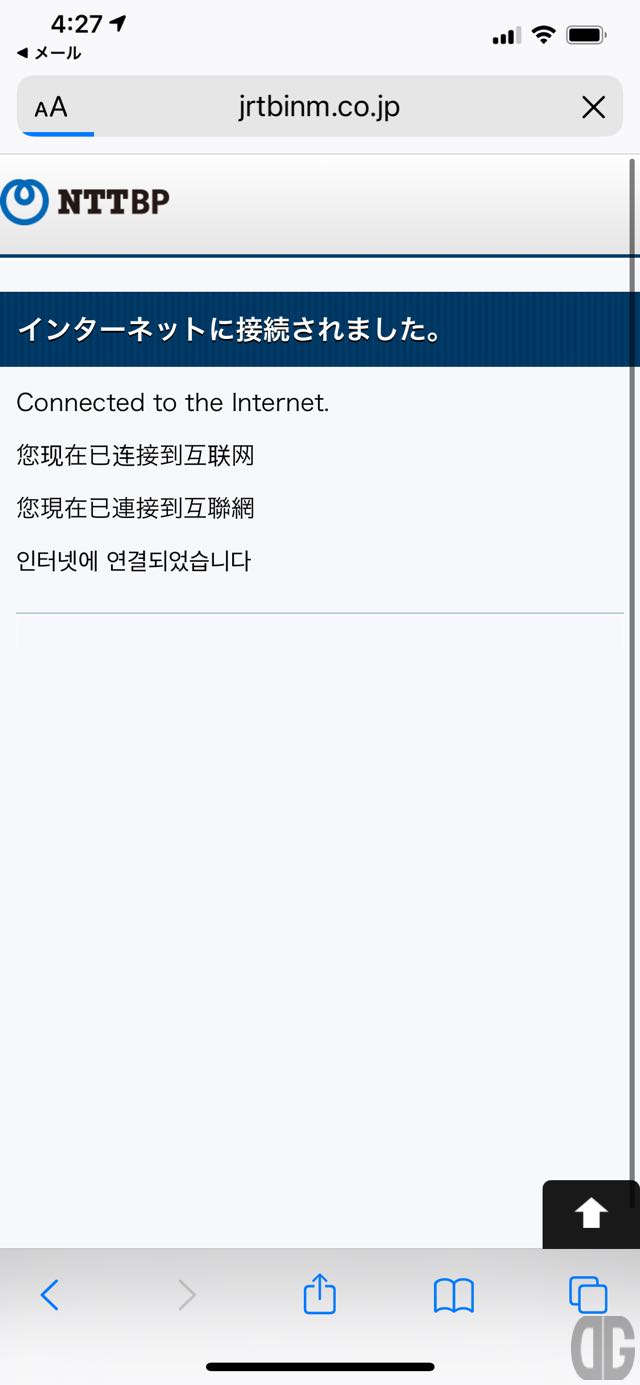
Task: Share this page via the share icon
Action: (x=319, y=1293)
